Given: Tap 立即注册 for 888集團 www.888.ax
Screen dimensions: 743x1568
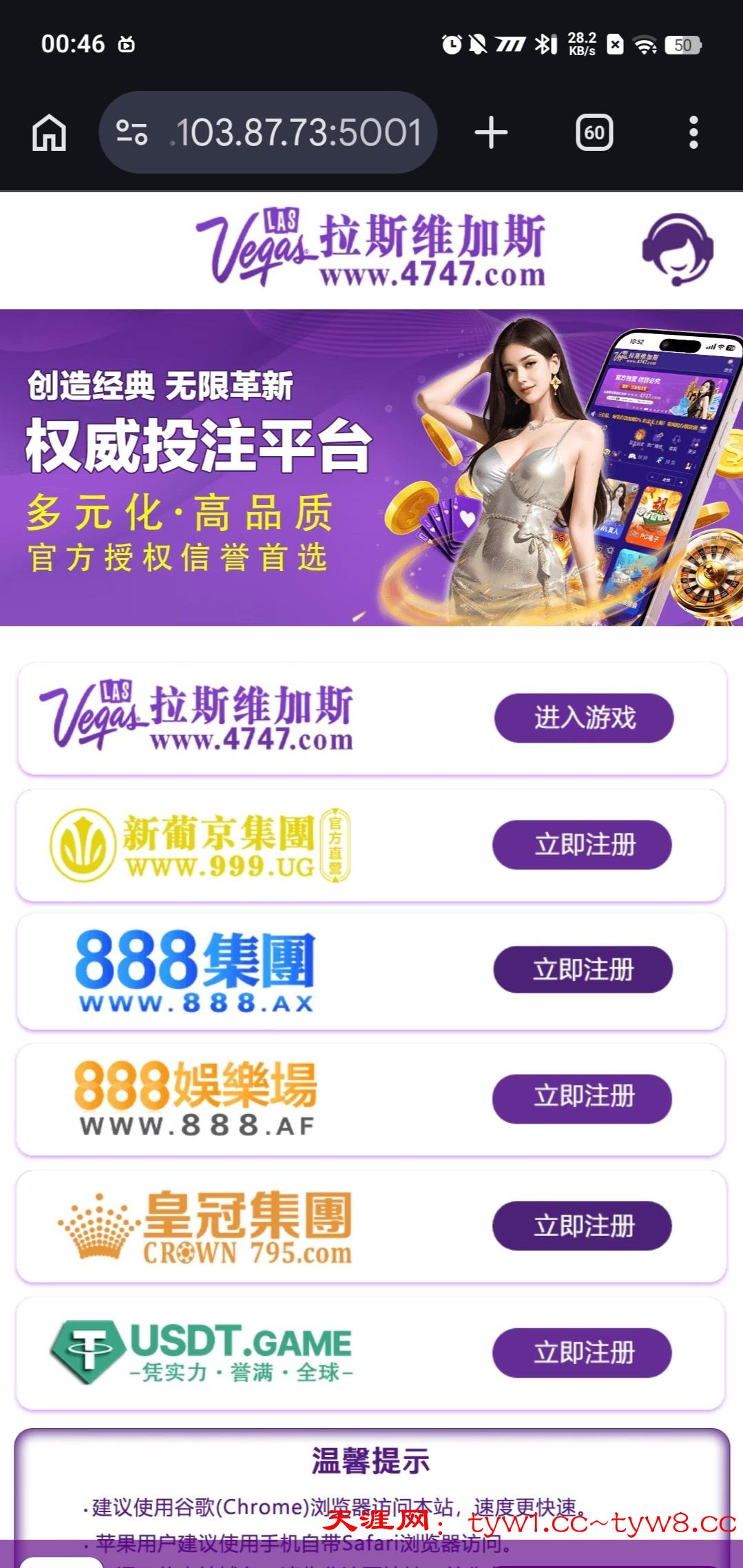Looking at the screenshot, I should click(x=583, y=970).
